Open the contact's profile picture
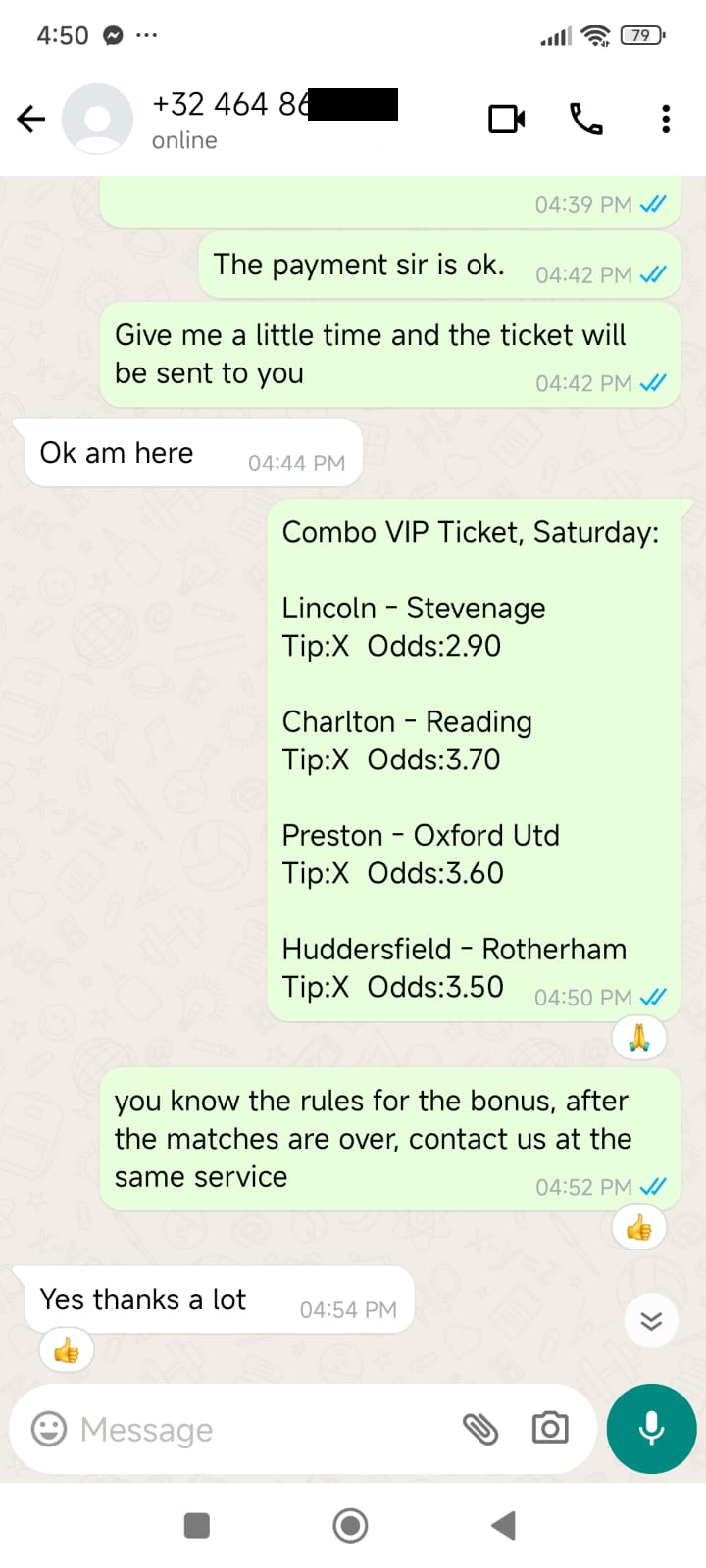The width and height of the screenshot is (706, 1568). click(x=97, y=120)
